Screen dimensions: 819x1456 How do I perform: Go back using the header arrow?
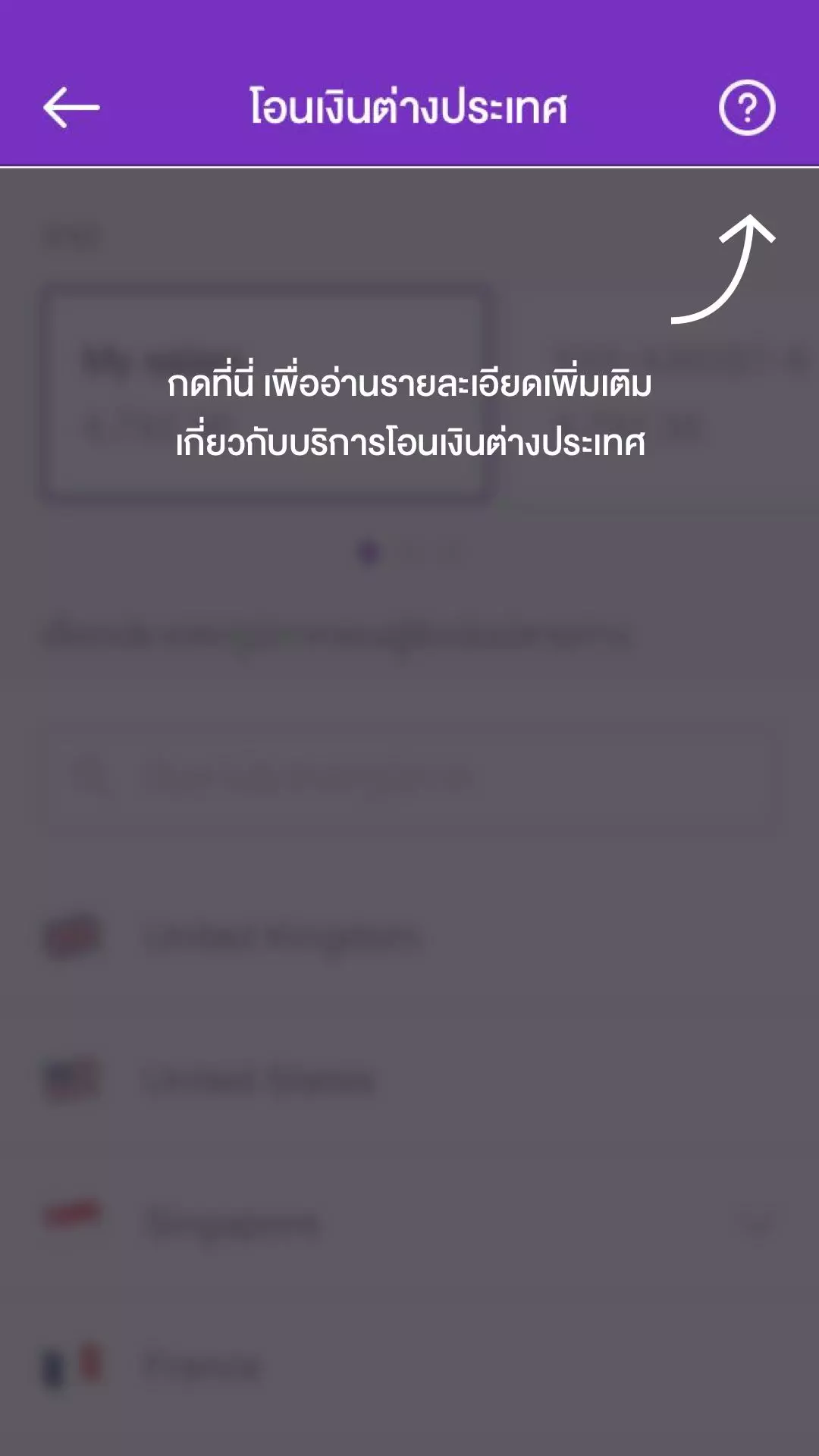tap(71, 108)
